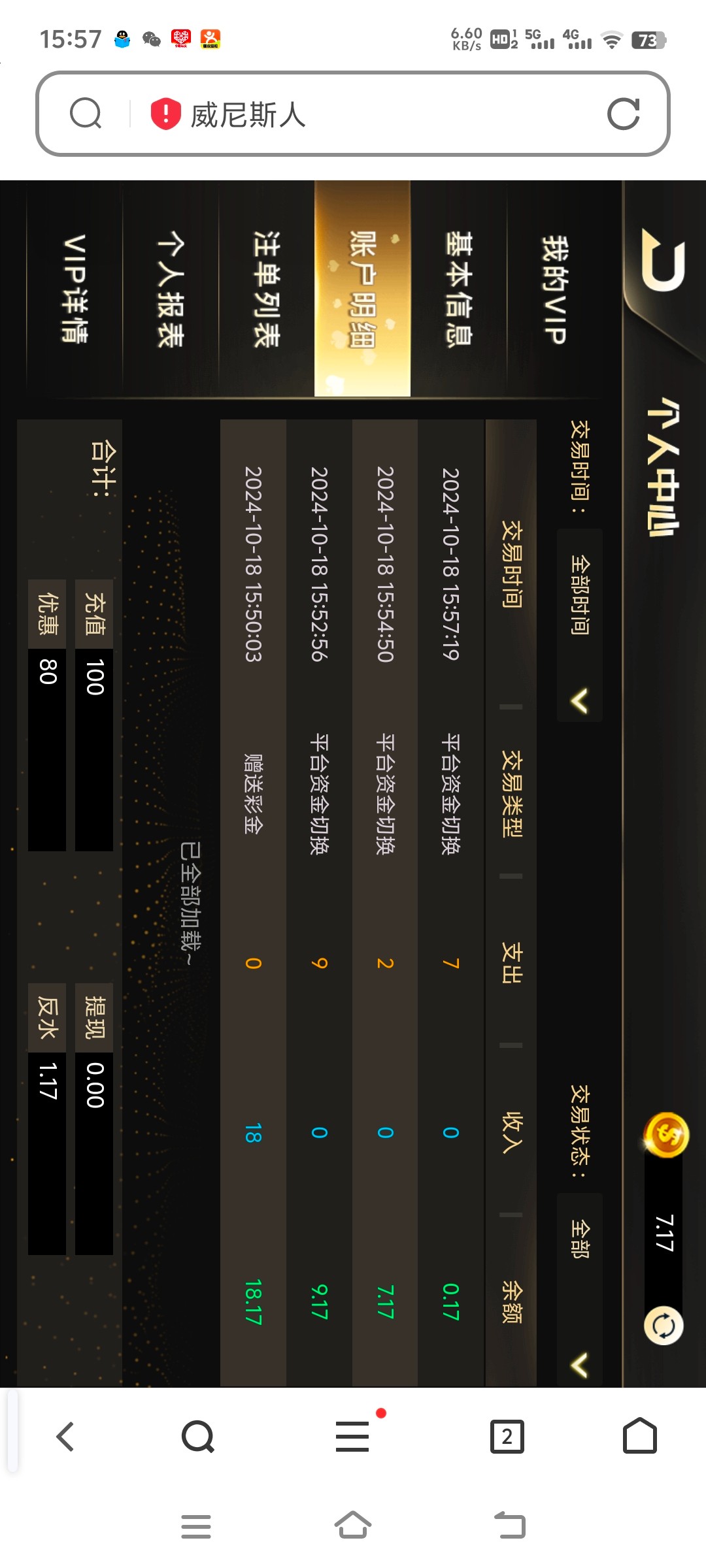This screenshot has height=1568, width=706.
Task: Switch to the 基本信息 tab
Action: click(x=458, y=289)
